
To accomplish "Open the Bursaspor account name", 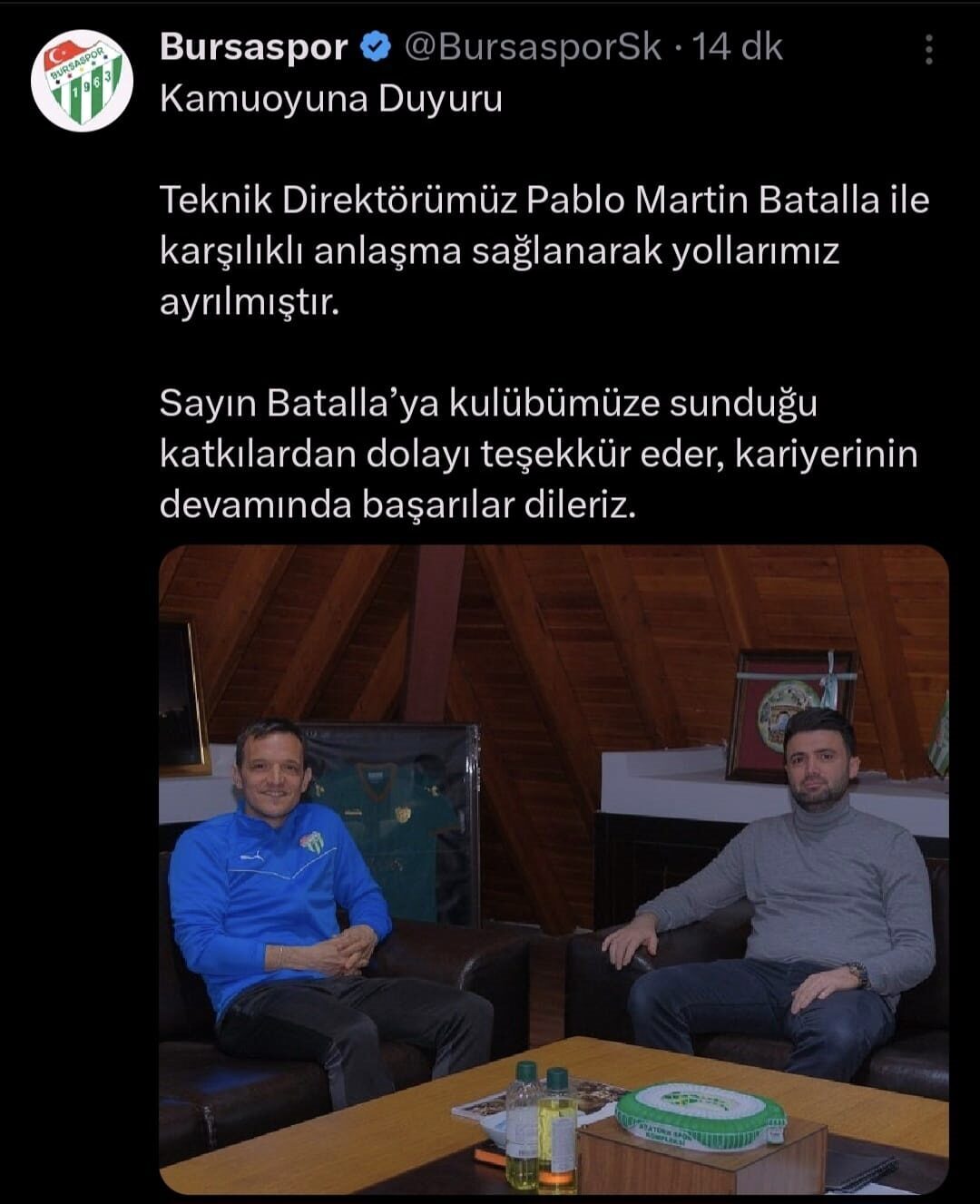I will pos(254,47).
